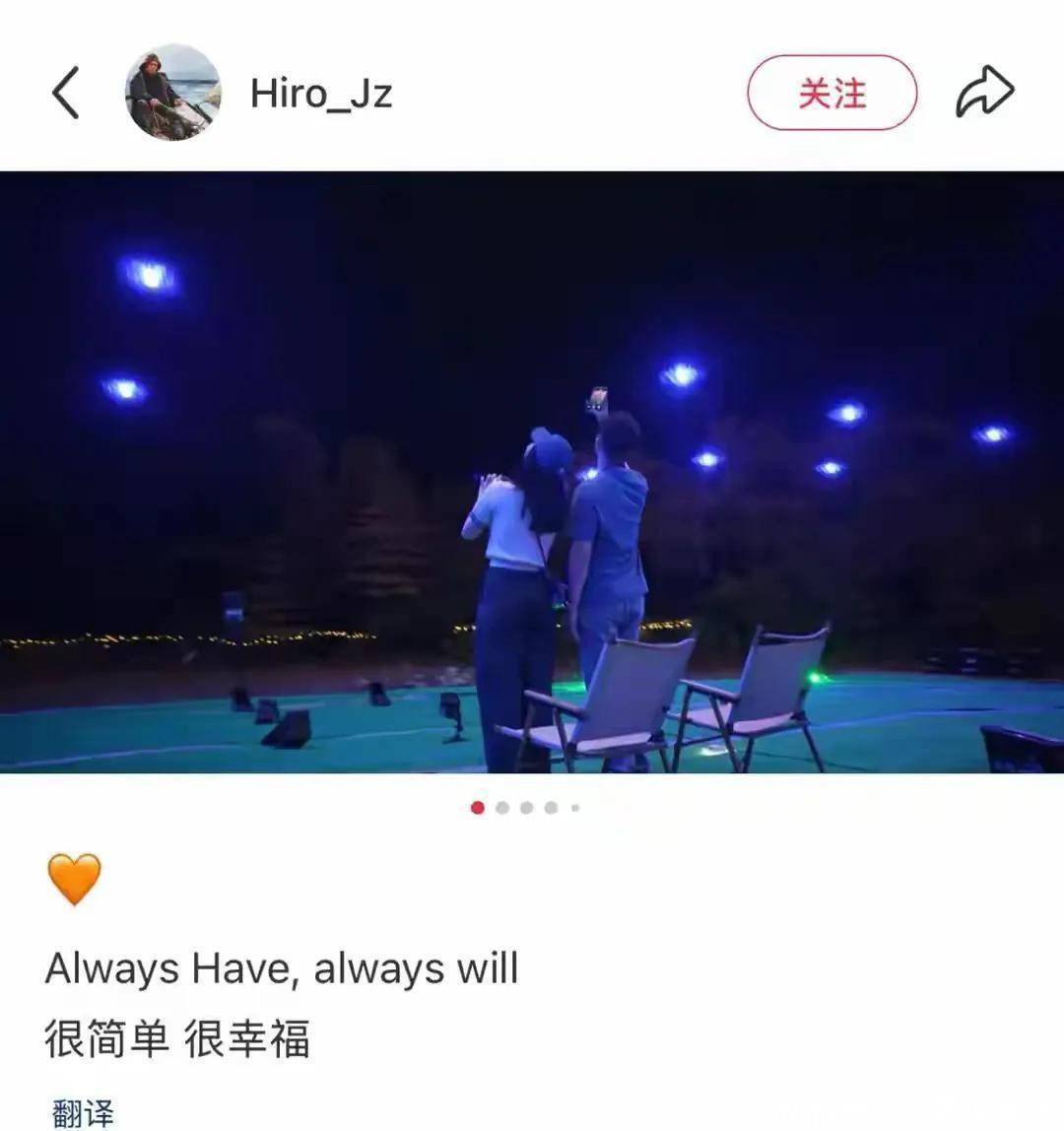1064x1131 pixels.
Task: Open the Hiro_Jz username link
Action: [321, 94]
